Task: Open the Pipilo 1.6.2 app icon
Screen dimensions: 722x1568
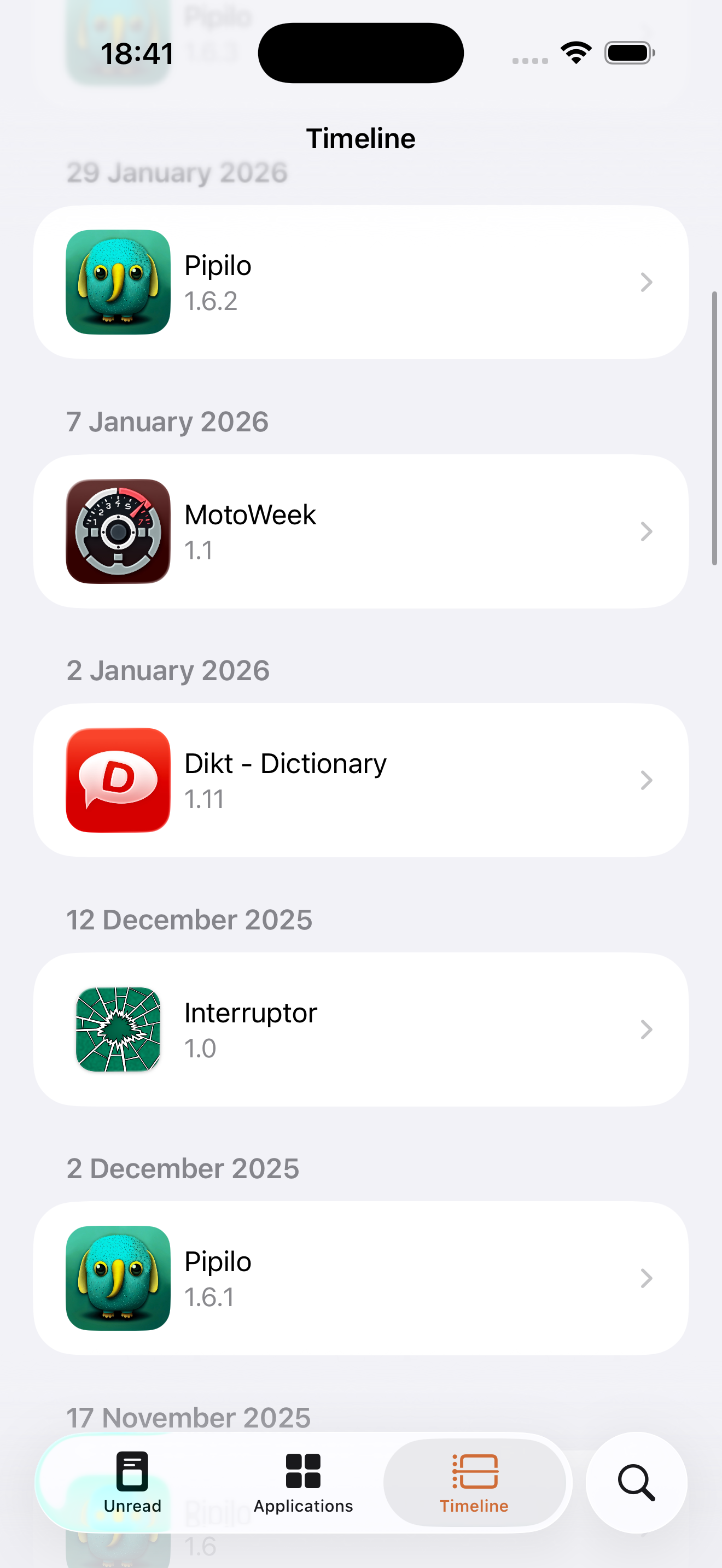Action: point(118,283)
